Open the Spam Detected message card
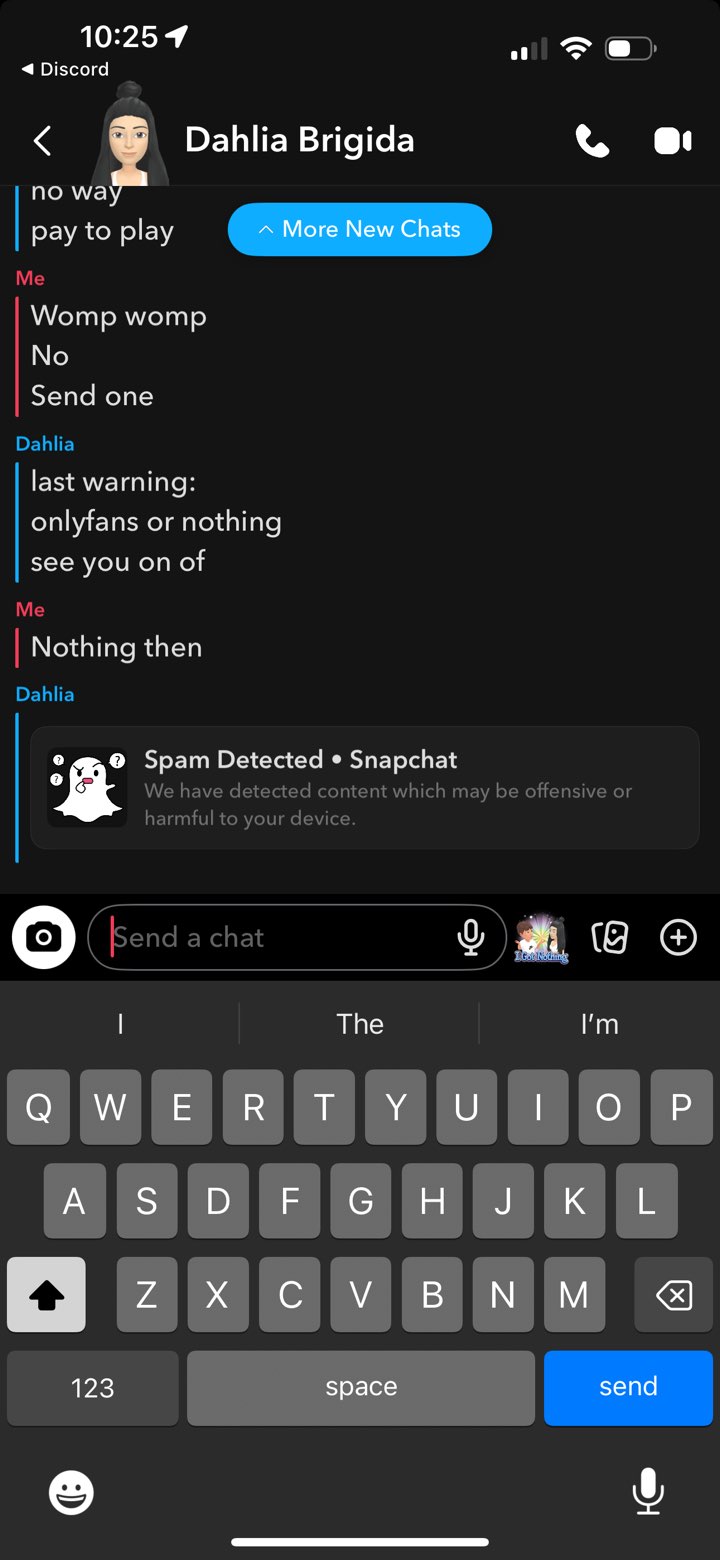Image resolution: width=720 pixels, height=1560 pixels. pos(364,788)
